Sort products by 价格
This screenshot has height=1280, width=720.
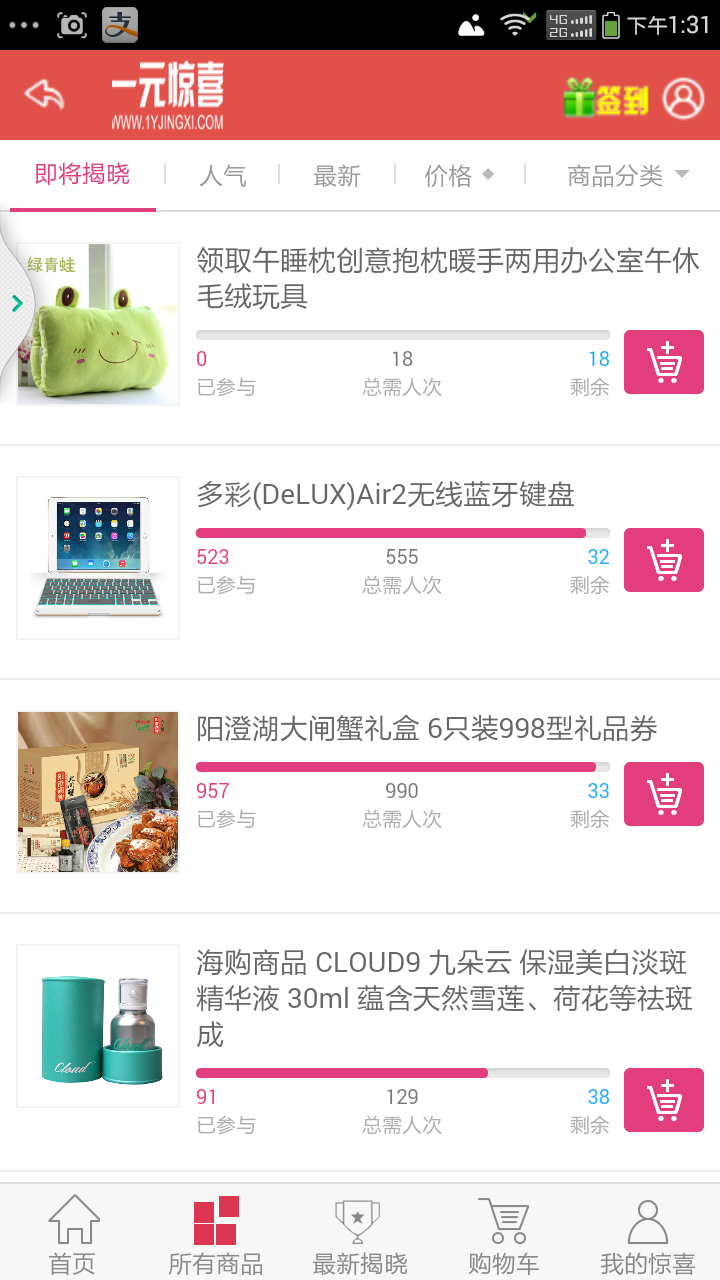coord(458,176)
